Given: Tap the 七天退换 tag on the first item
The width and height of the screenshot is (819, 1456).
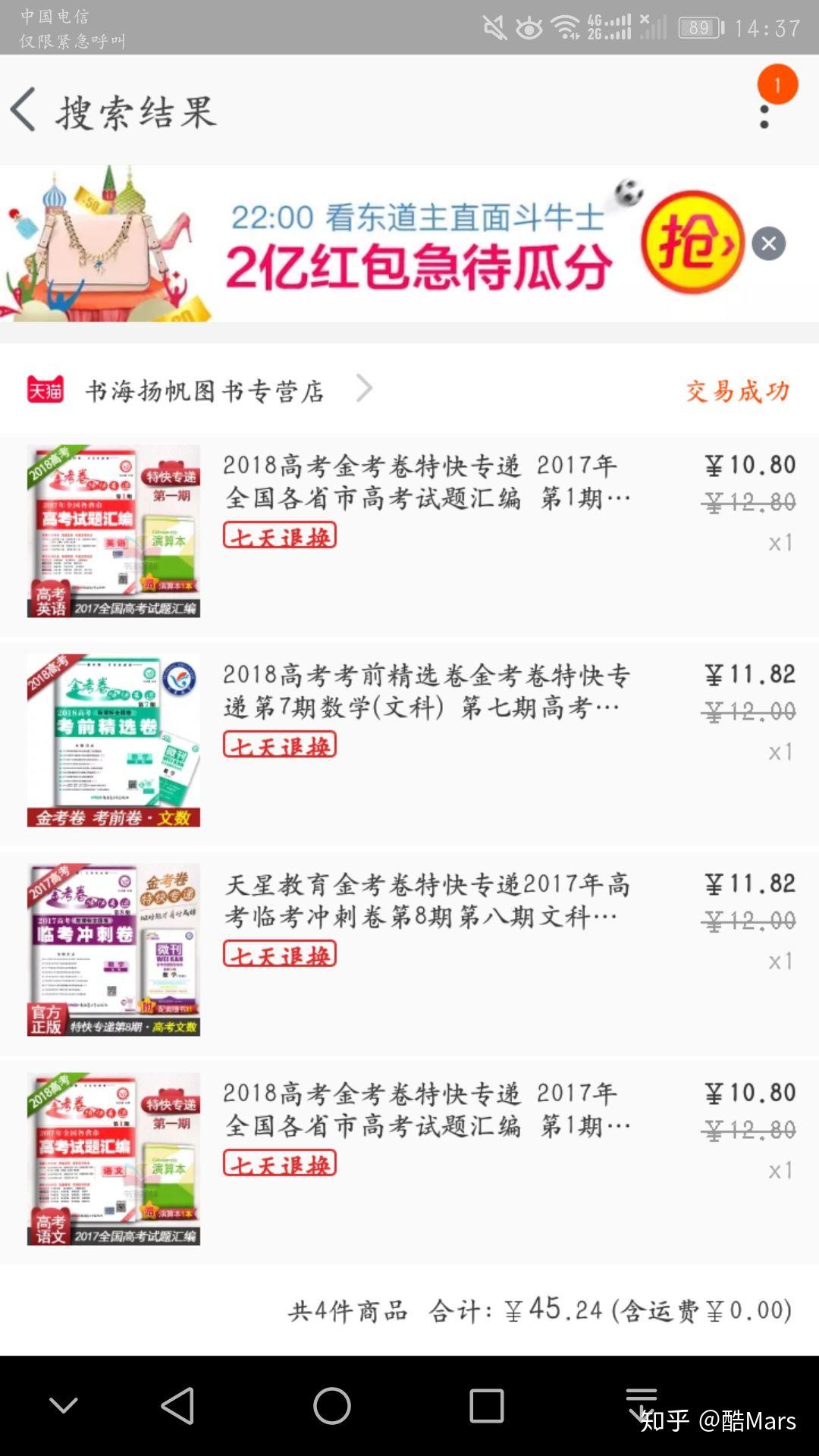Looking at the screenshot, I should (x=281, y=535).
